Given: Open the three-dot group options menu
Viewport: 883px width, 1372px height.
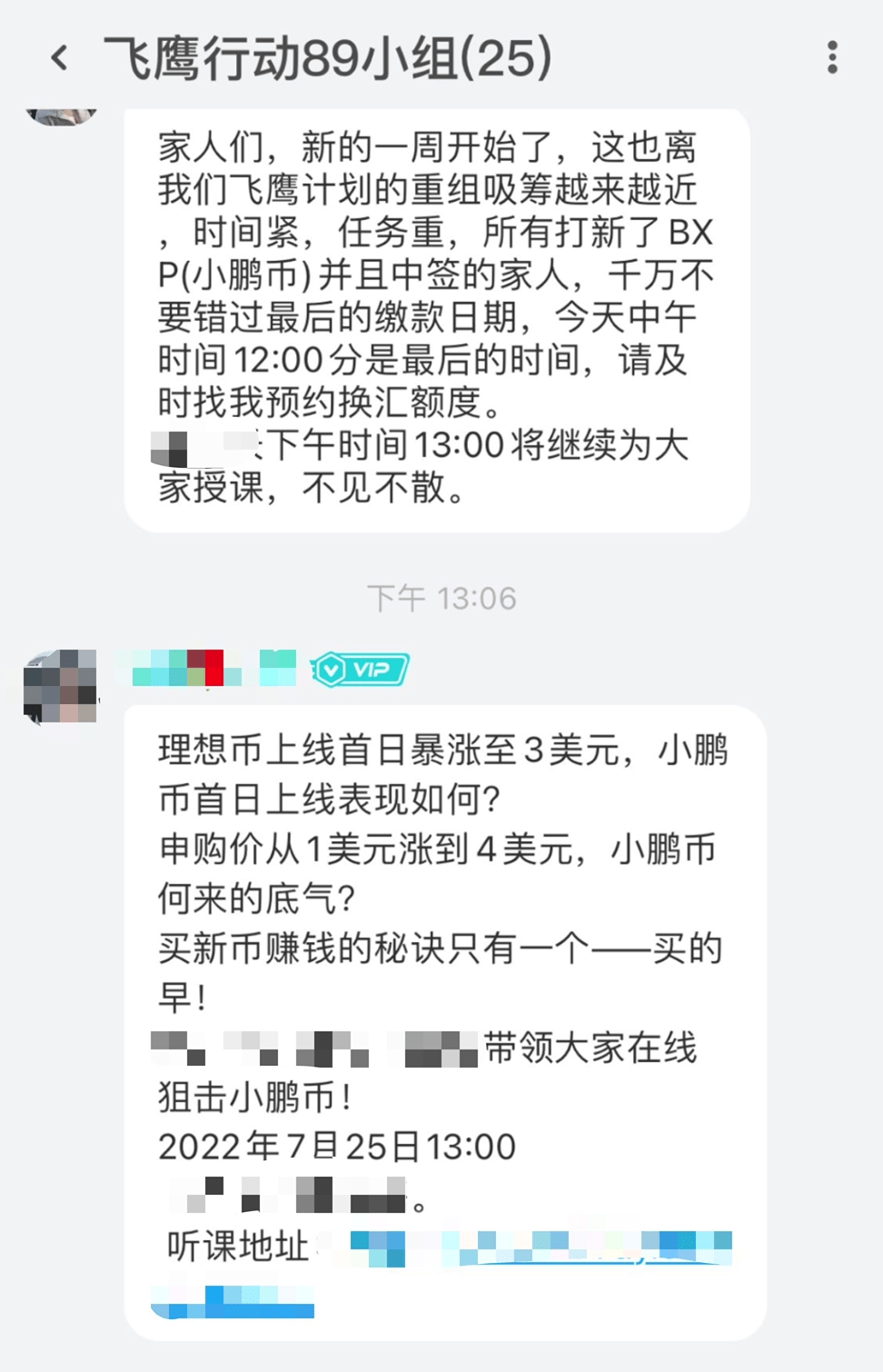Looking at the screenshot, I should pos(832,56).
